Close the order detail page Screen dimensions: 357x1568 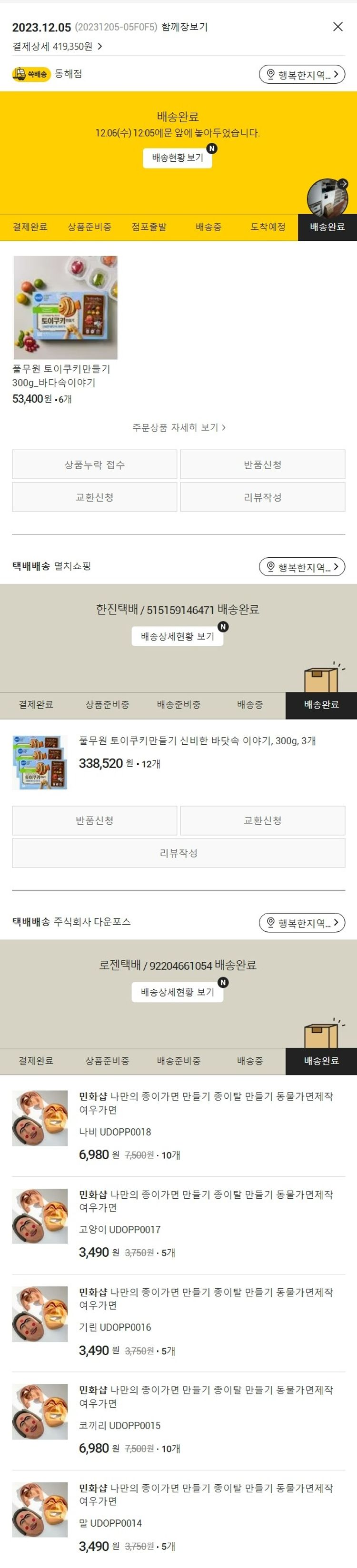point(337,27)
